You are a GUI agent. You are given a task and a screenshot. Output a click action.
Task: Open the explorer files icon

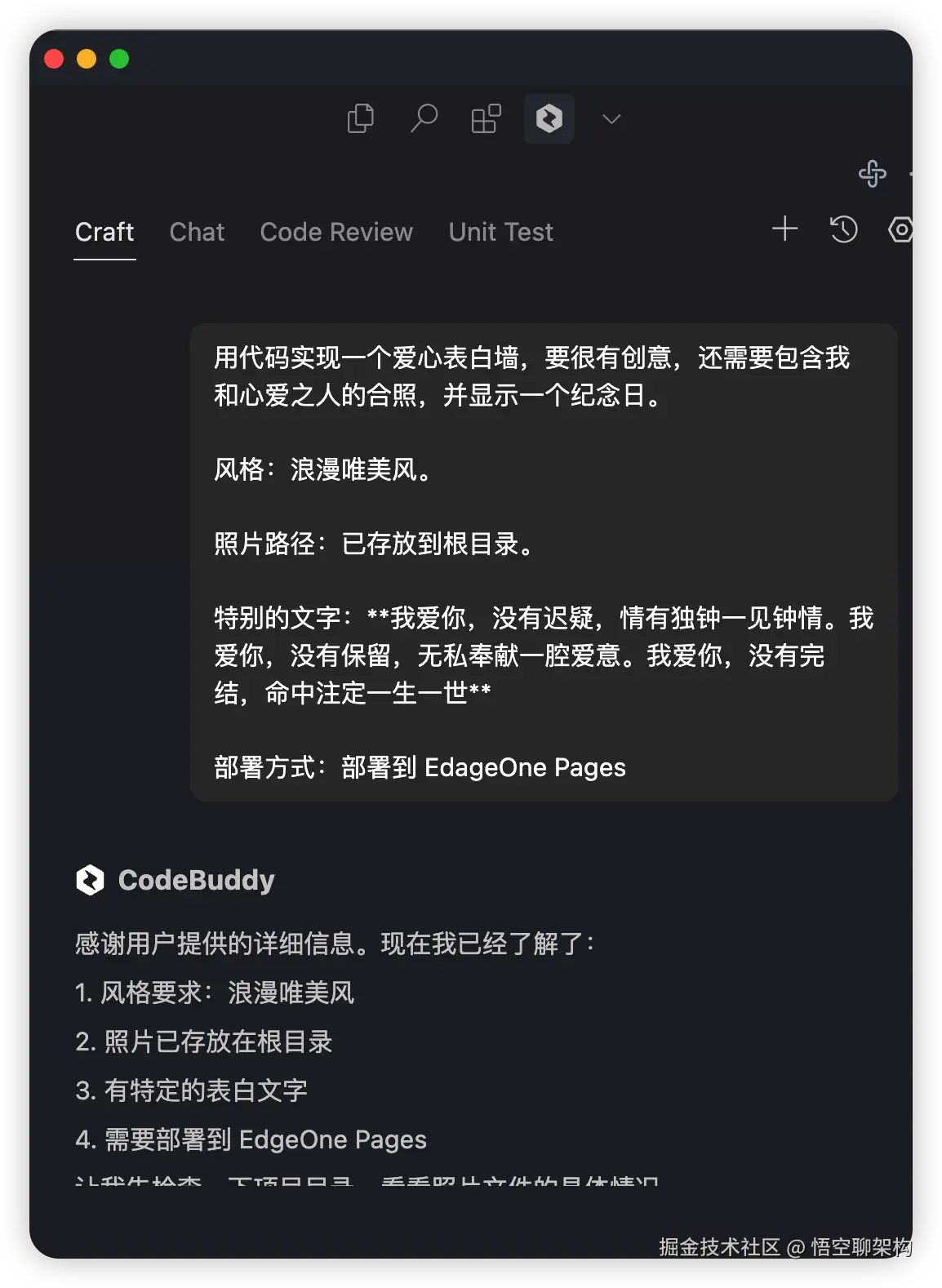coord(360,119)
